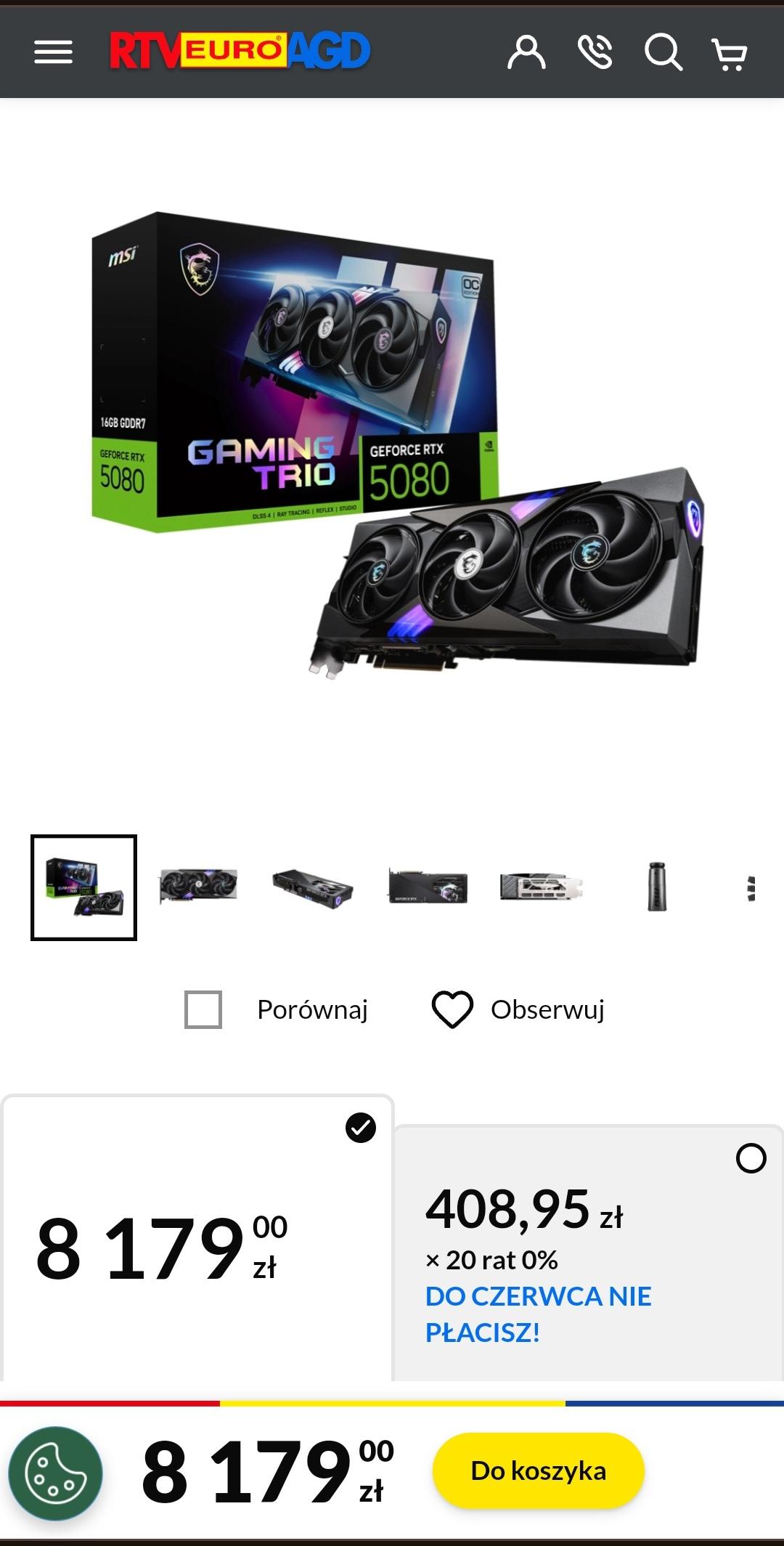Choose the 20 rat 0% installment option
Viewport: 784px width, 1546px height.
tap(588, 1256)
